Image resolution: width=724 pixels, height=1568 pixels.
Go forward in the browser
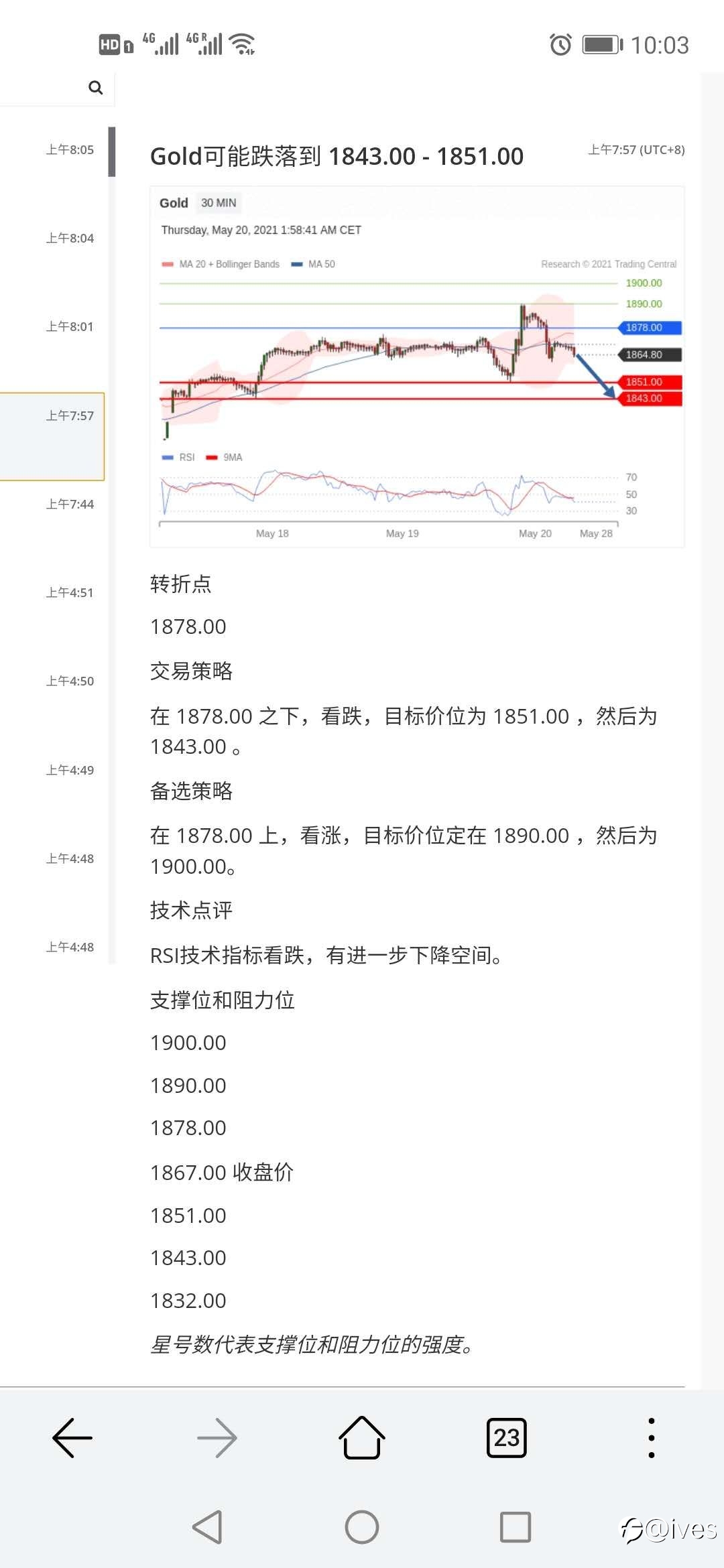pyautogui.click(x=217, y=1438)
